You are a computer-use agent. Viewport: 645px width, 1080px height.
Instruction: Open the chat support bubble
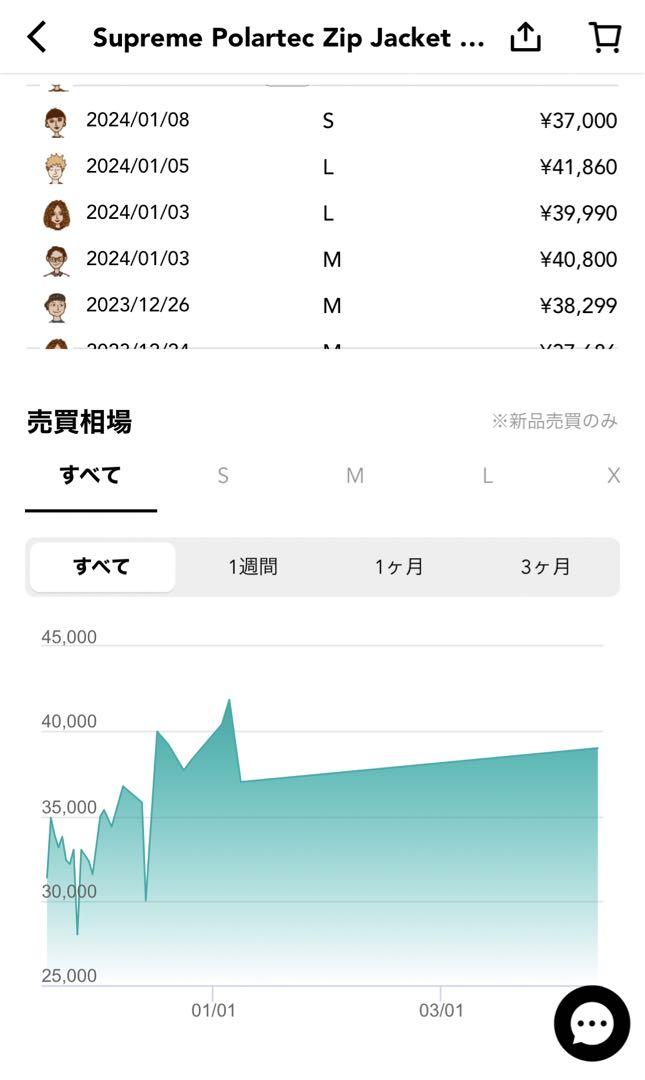pyautogui.click(x=592, y=1023)
